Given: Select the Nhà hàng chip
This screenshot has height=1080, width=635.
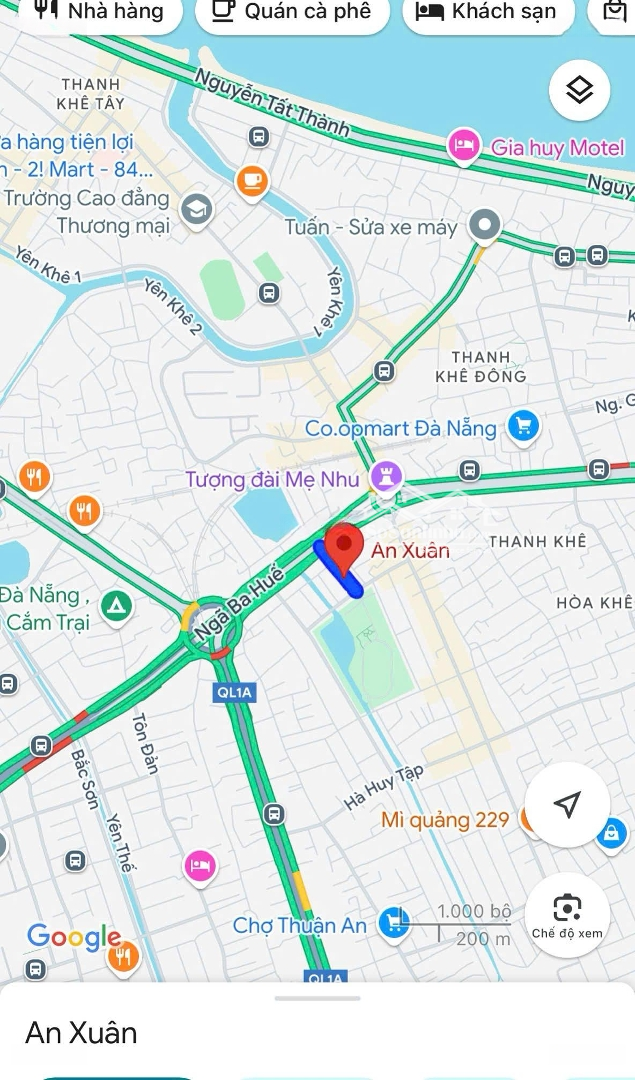Looking at the screenshot, I should point(96,14).
